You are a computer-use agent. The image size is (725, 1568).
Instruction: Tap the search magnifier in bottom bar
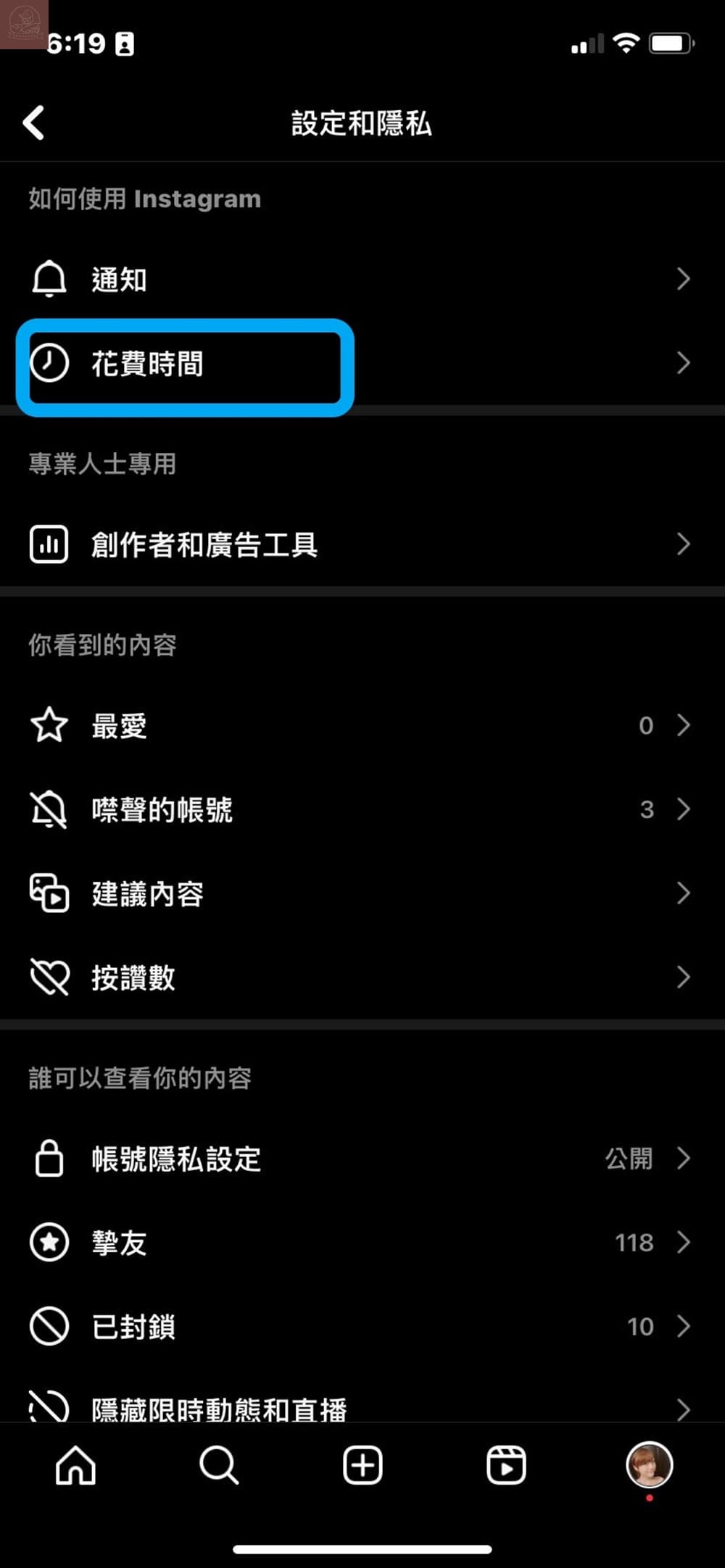[218, 1464]
